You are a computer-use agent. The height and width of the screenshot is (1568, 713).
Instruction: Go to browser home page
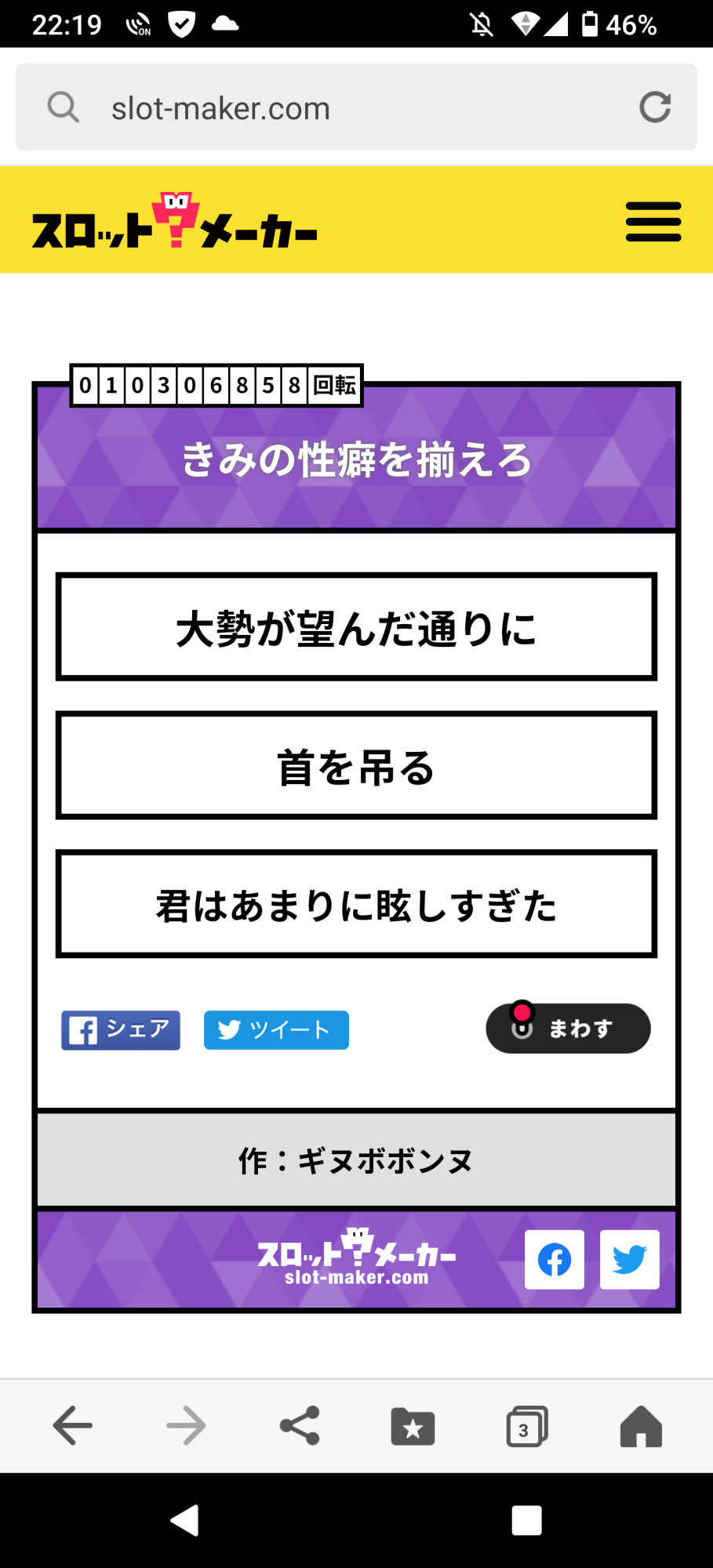coord(641,1425)
